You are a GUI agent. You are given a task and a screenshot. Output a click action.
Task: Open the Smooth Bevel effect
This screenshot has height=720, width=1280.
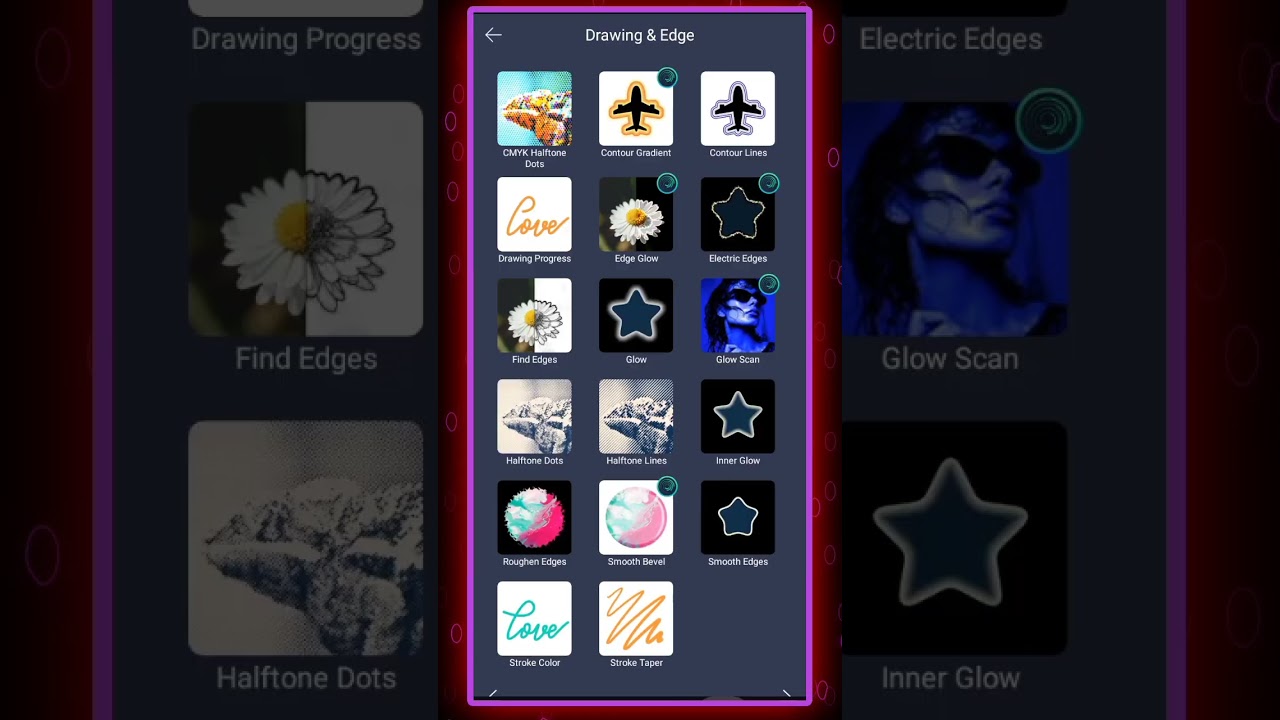click(636, 517)
